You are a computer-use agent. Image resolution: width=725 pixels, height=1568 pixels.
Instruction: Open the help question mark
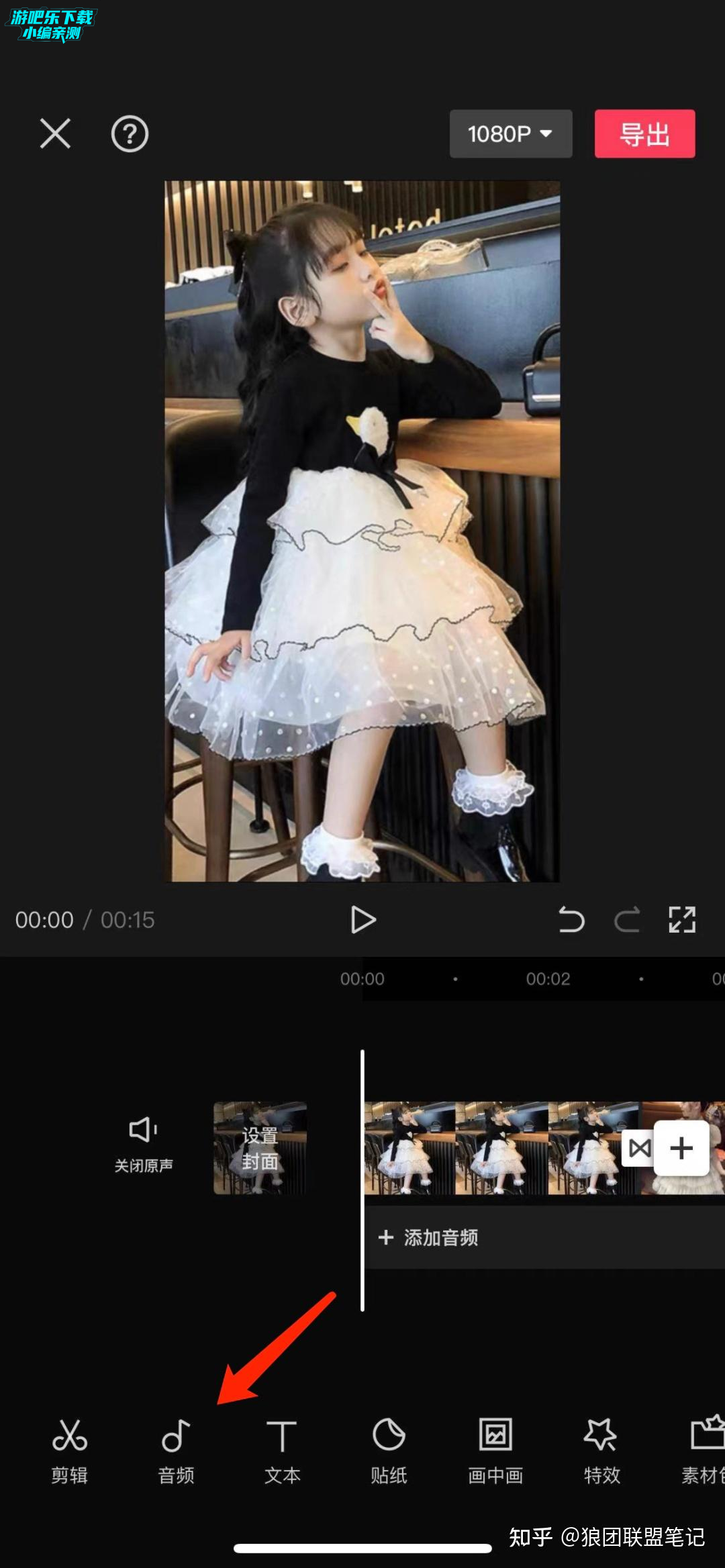point(130,134)
